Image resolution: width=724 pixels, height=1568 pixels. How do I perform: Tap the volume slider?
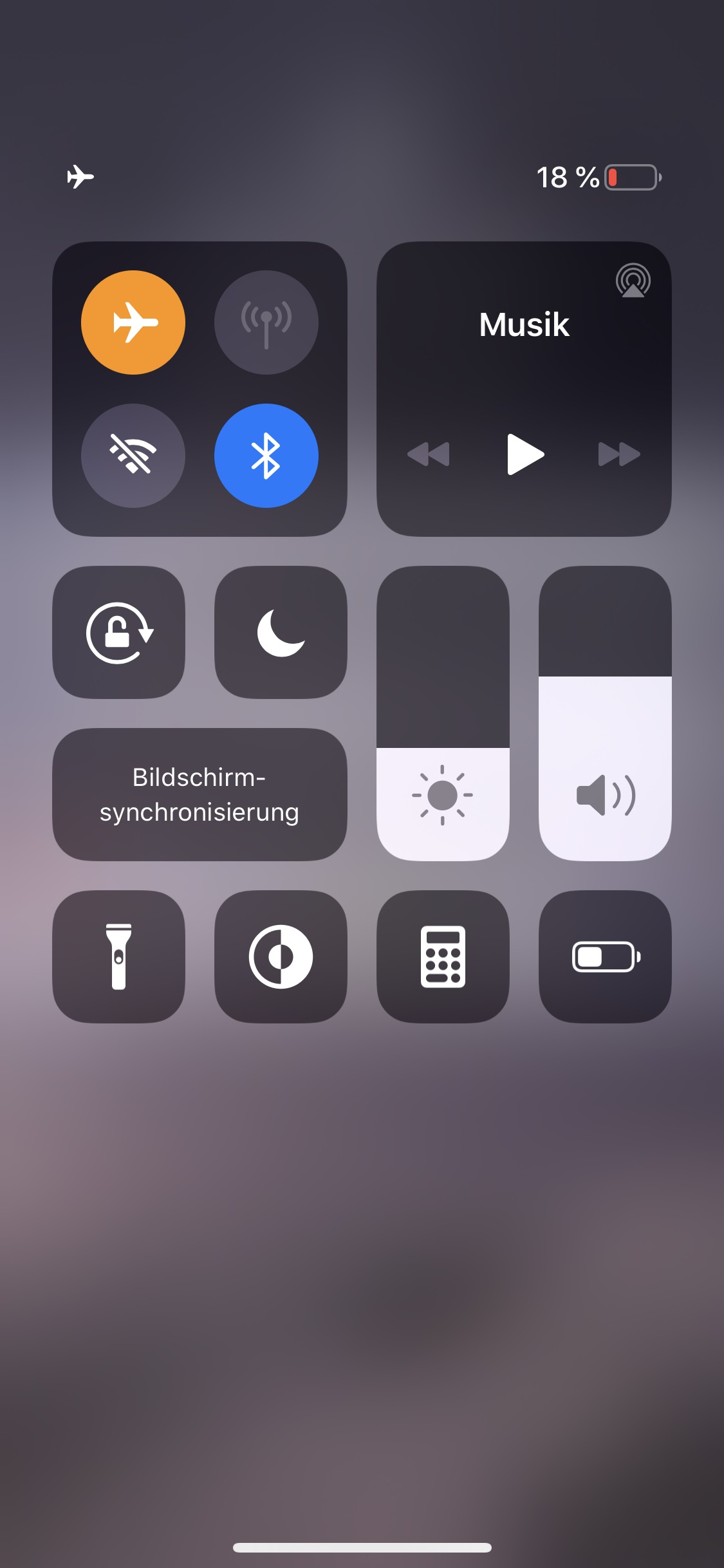pos(605,713)
